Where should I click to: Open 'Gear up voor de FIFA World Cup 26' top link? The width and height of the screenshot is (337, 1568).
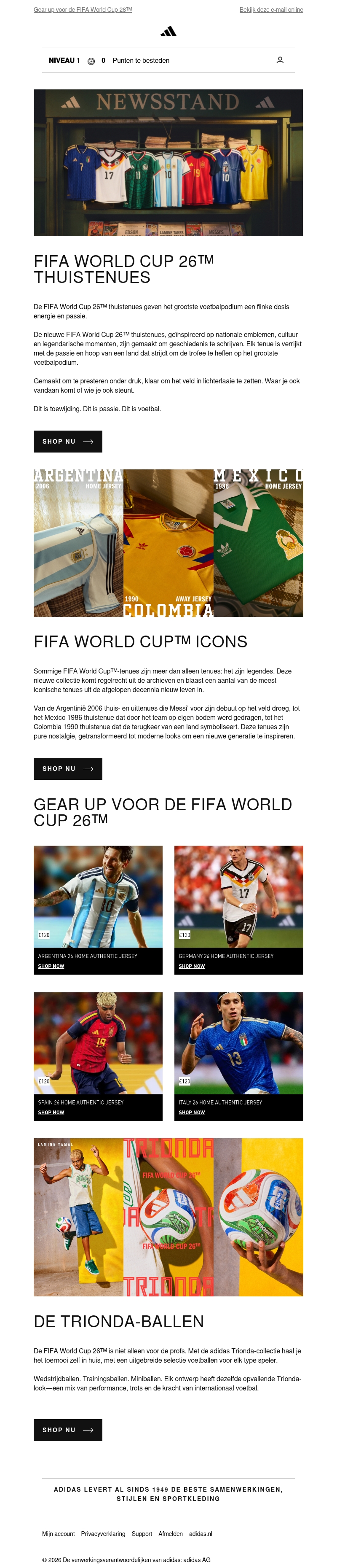click(83, 10)
